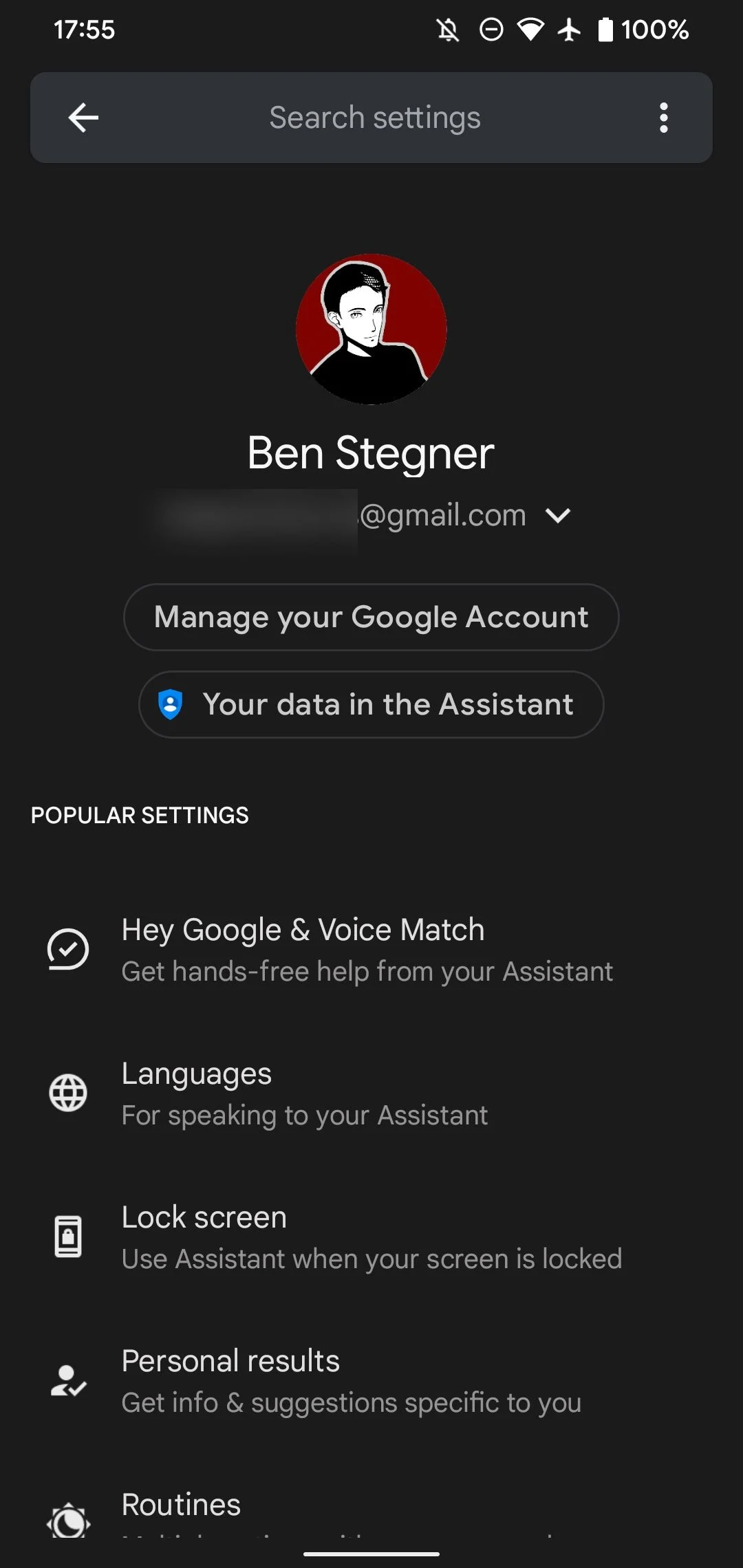
Task: Expand the Gmail account switcher dropdown
Action: click(x=558, y=515)
